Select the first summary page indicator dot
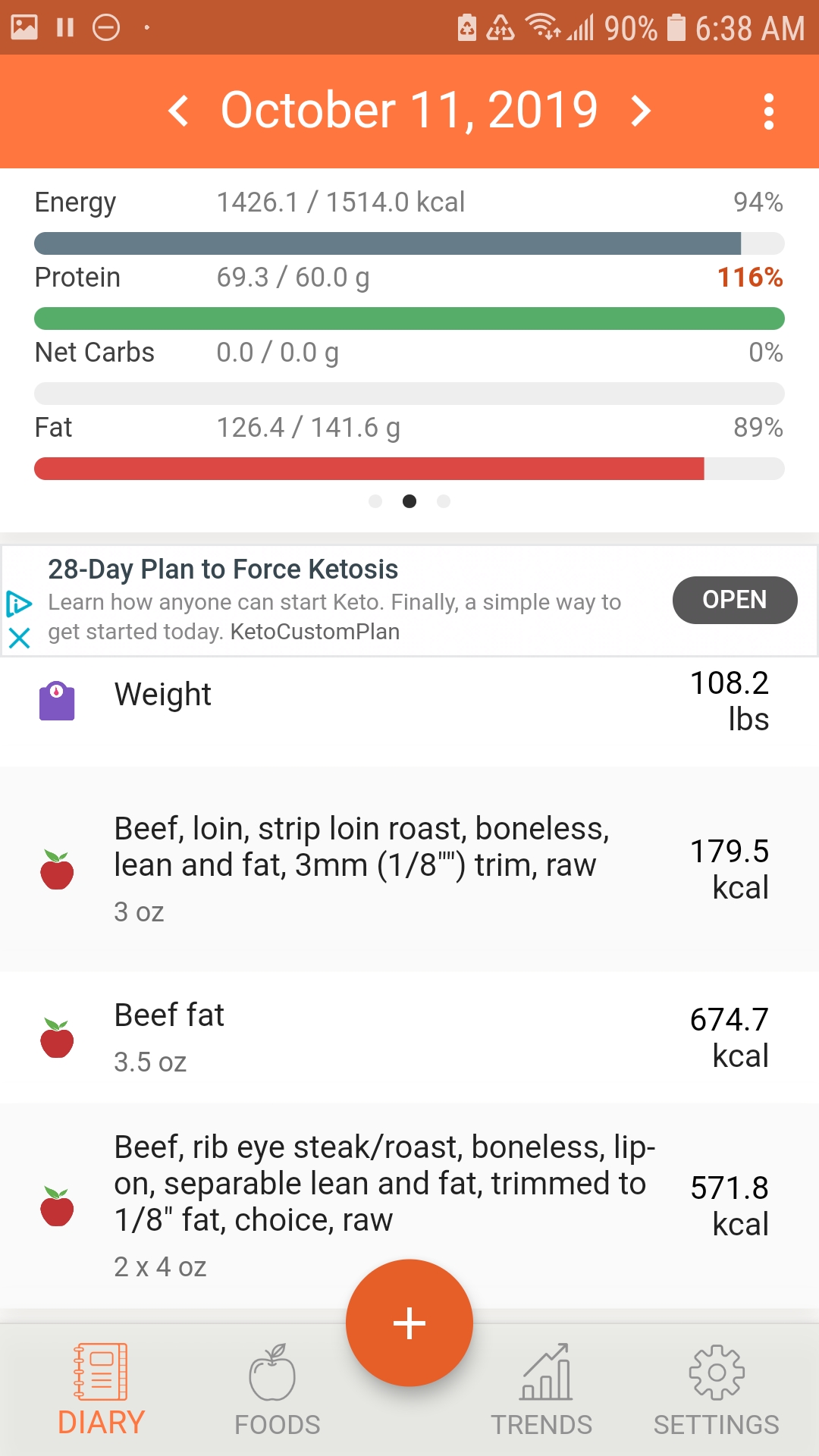The image size is (819, 1456). pyautogui.click(x=375, y=501)
